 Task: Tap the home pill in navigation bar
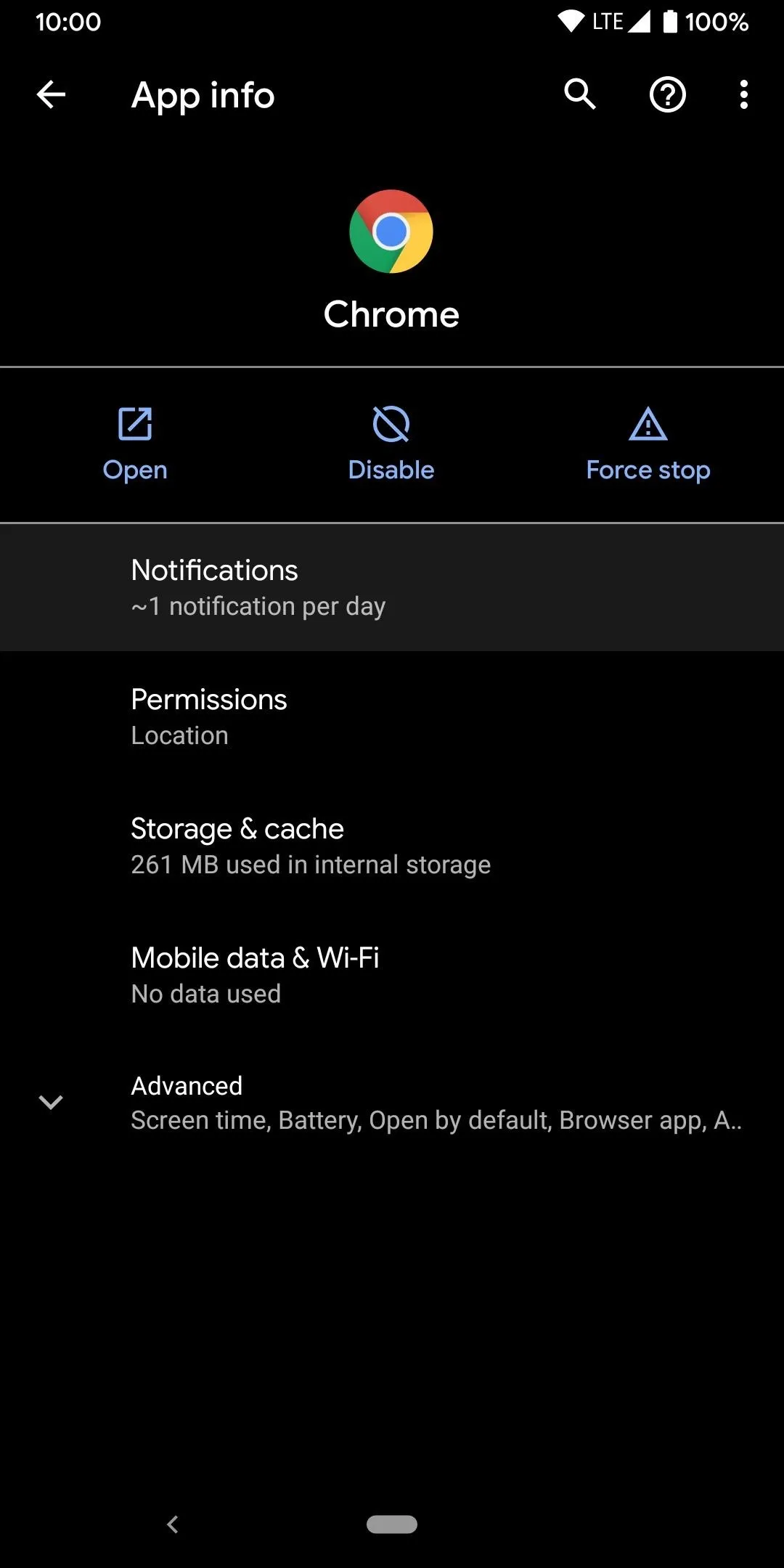click(x=392, y=1524)
